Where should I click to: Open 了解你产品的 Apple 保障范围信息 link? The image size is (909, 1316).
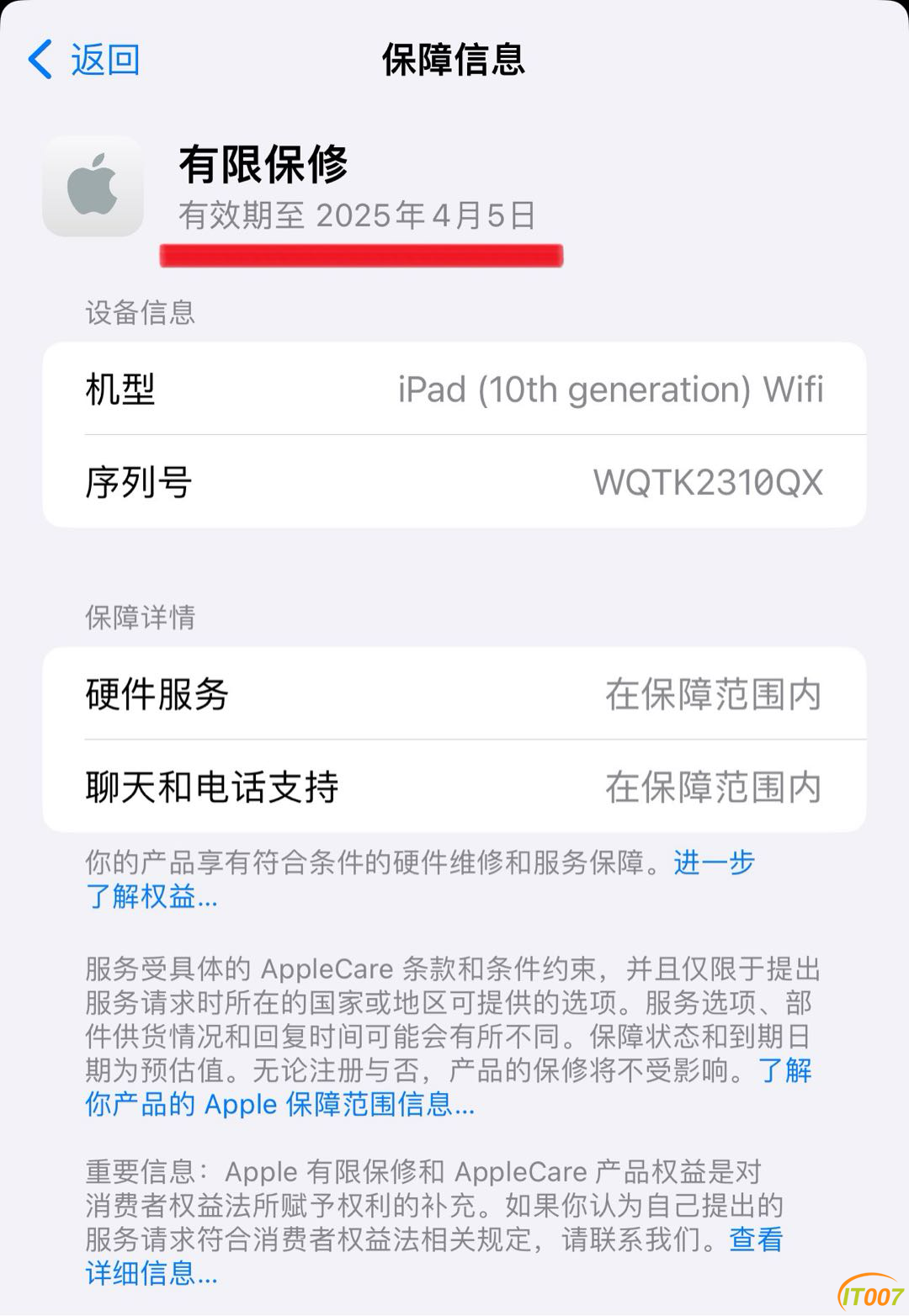279,1104
